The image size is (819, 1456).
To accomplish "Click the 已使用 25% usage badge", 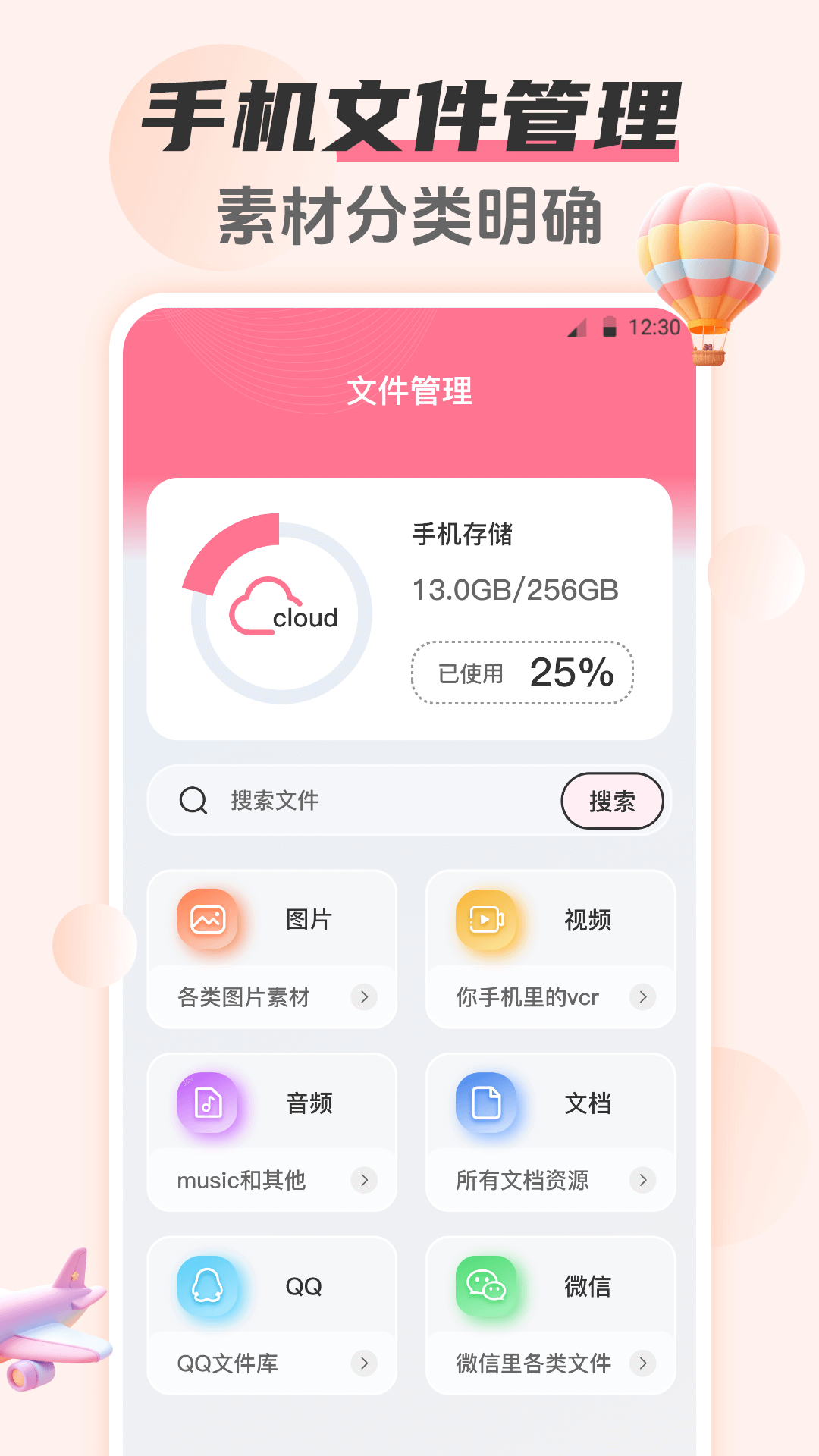I will [x=523, y=672].
